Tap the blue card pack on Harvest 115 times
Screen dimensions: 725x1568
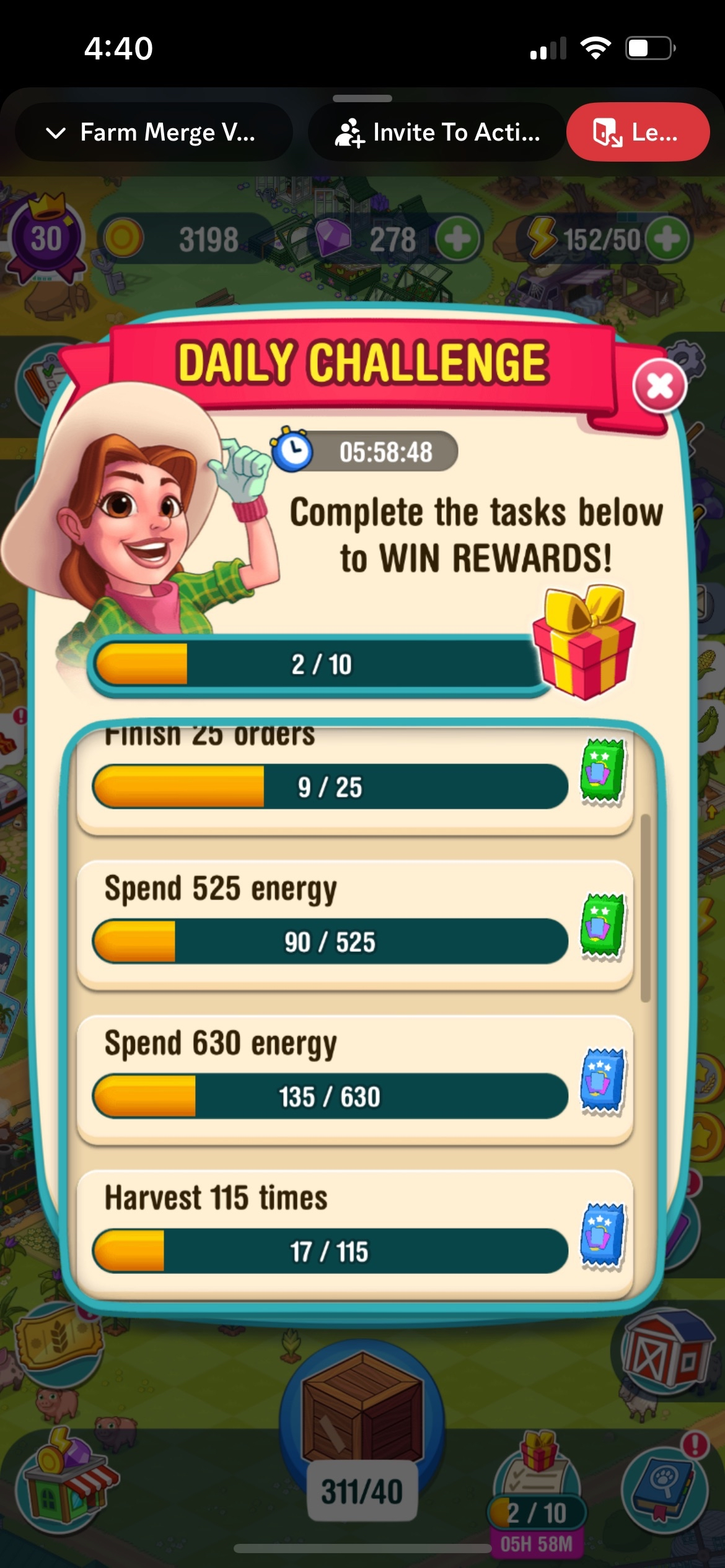pyautogui.click(x=602, y=1236)
